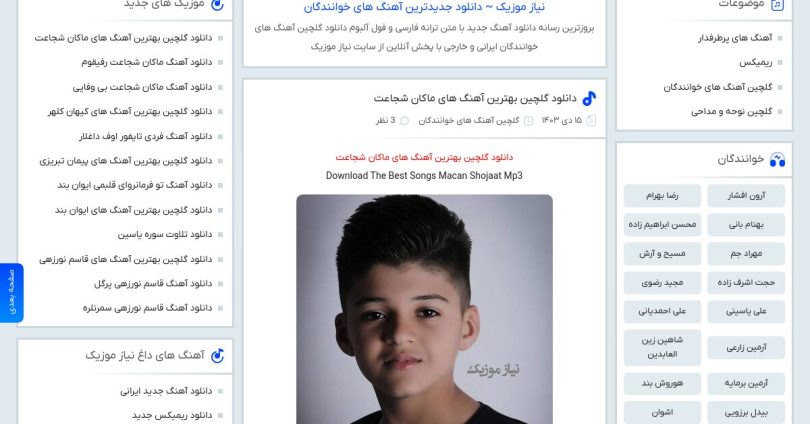Tap the 'صفحه بعدی' side tab
This screenshot has width=810, height=424.
(11, 293)
